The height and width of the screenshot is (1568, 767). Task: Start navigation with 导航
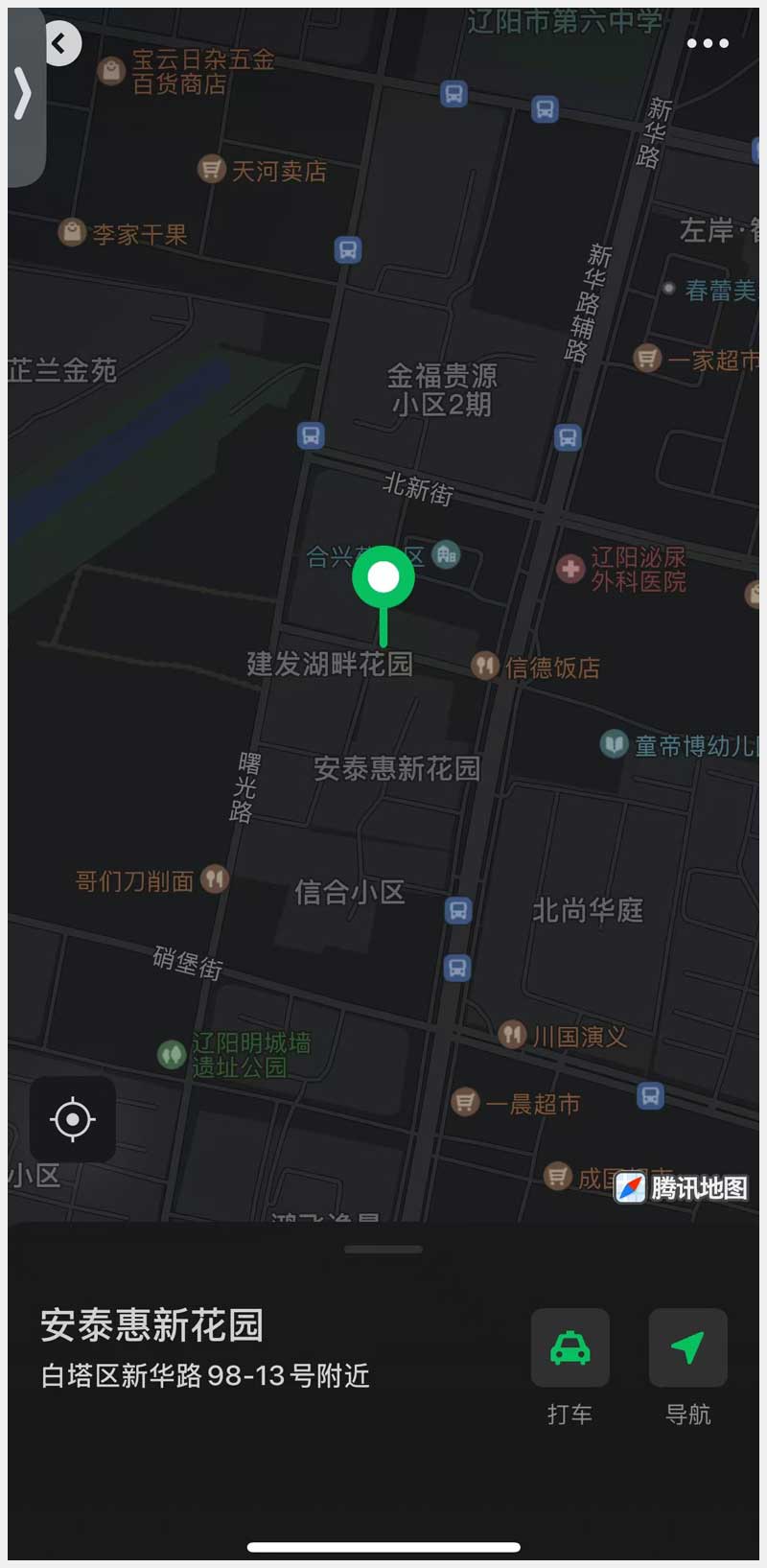[x=687, y=1347]
